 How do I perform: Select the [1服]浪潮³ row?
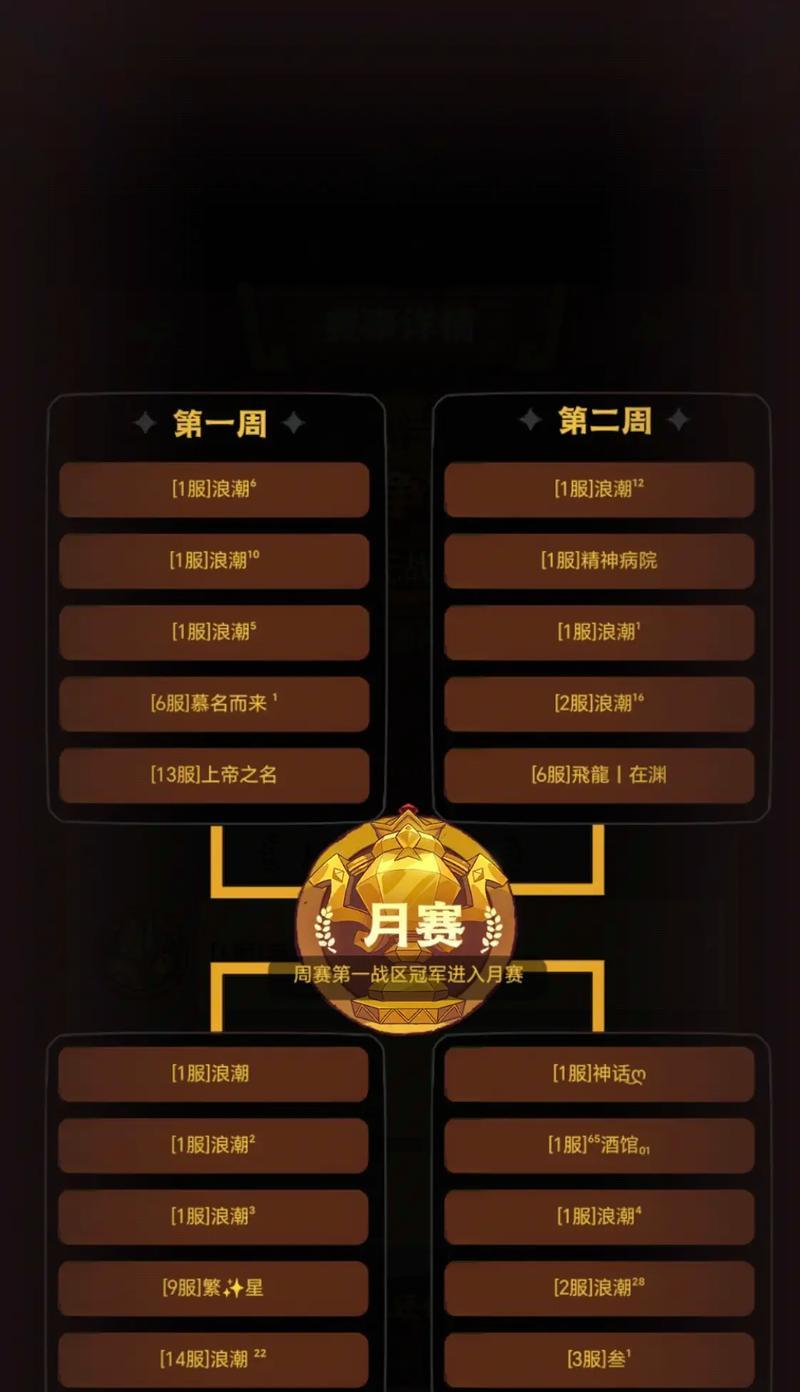213,1217
